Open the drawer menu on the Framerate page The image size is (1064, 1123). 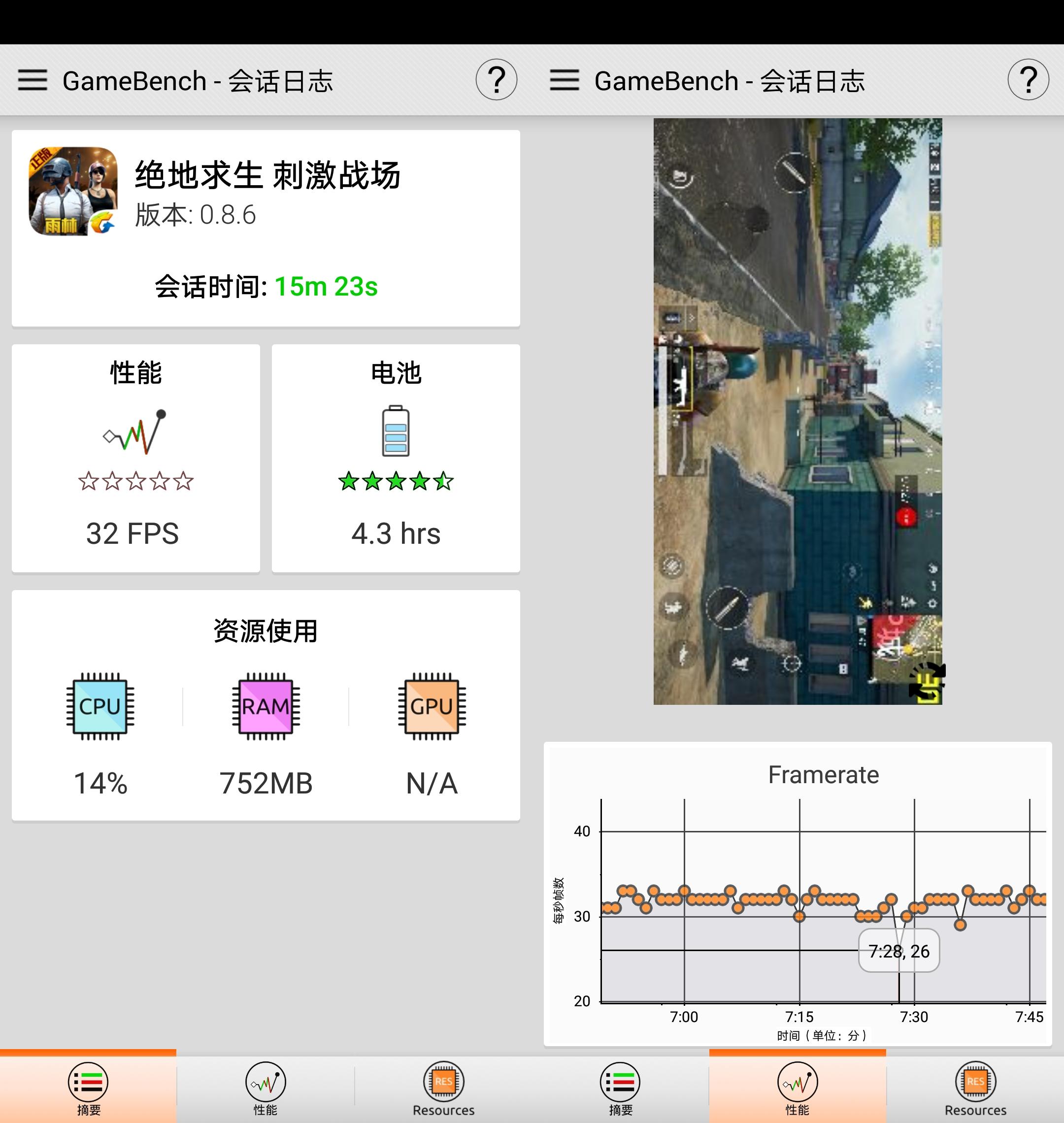coord(565,80)
